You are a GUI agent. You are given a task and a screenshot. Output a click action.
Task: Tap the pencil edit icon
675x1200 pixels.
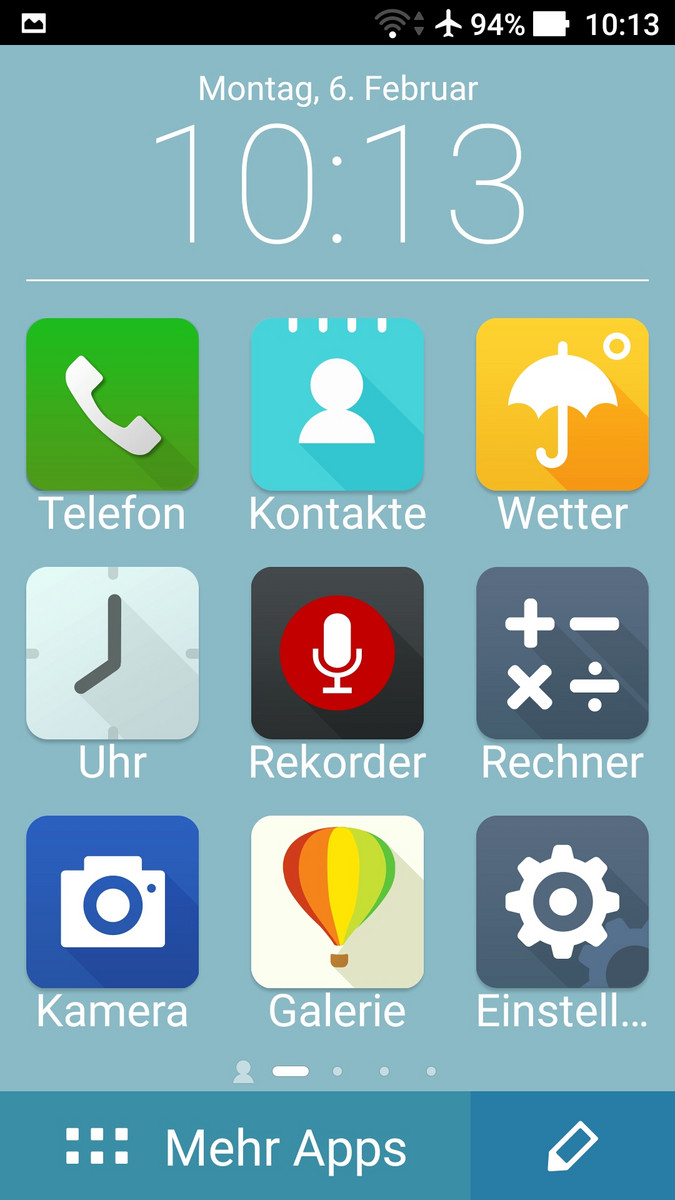(x=572, y=1147)
